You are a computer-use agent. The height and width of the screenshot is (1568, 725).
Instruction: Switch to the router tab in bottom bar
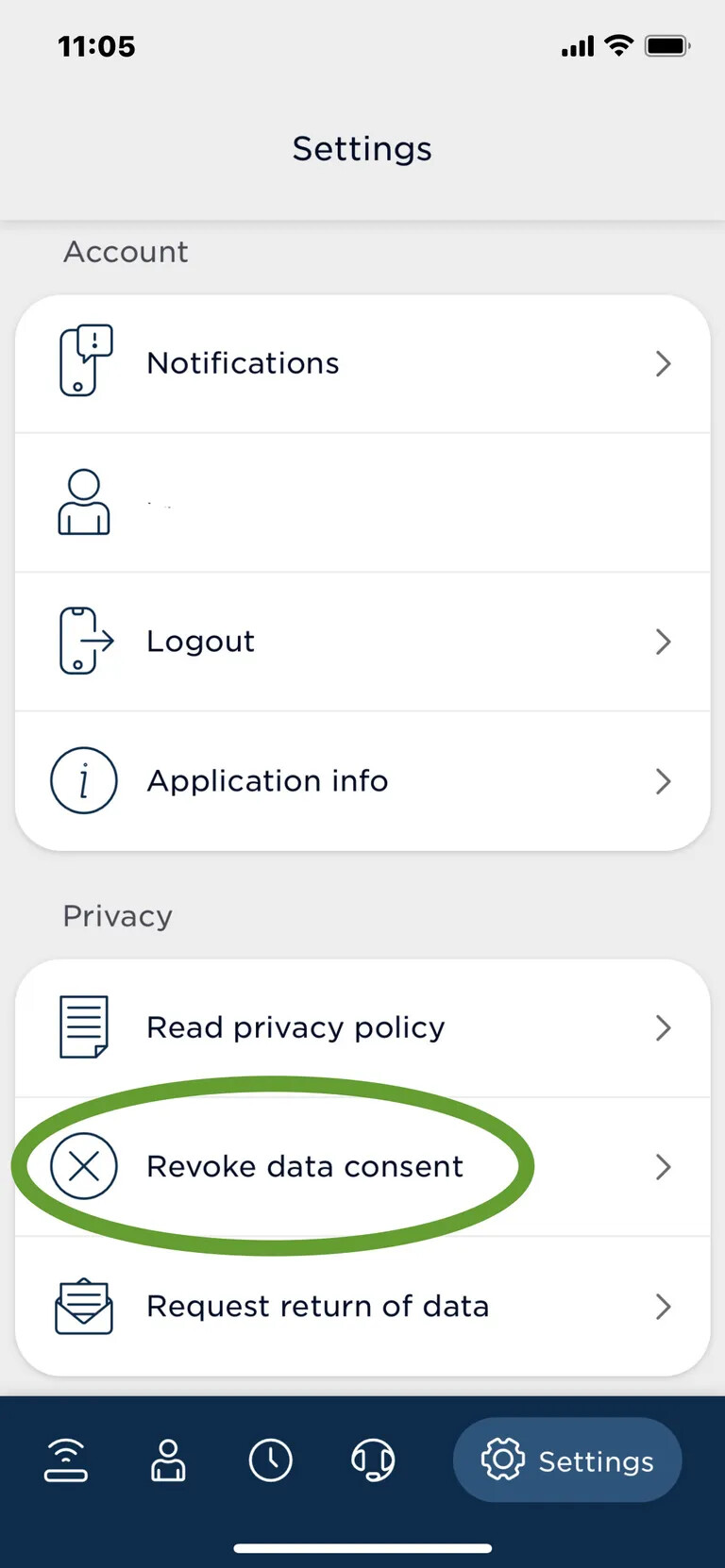click(x=66, y=1460)
